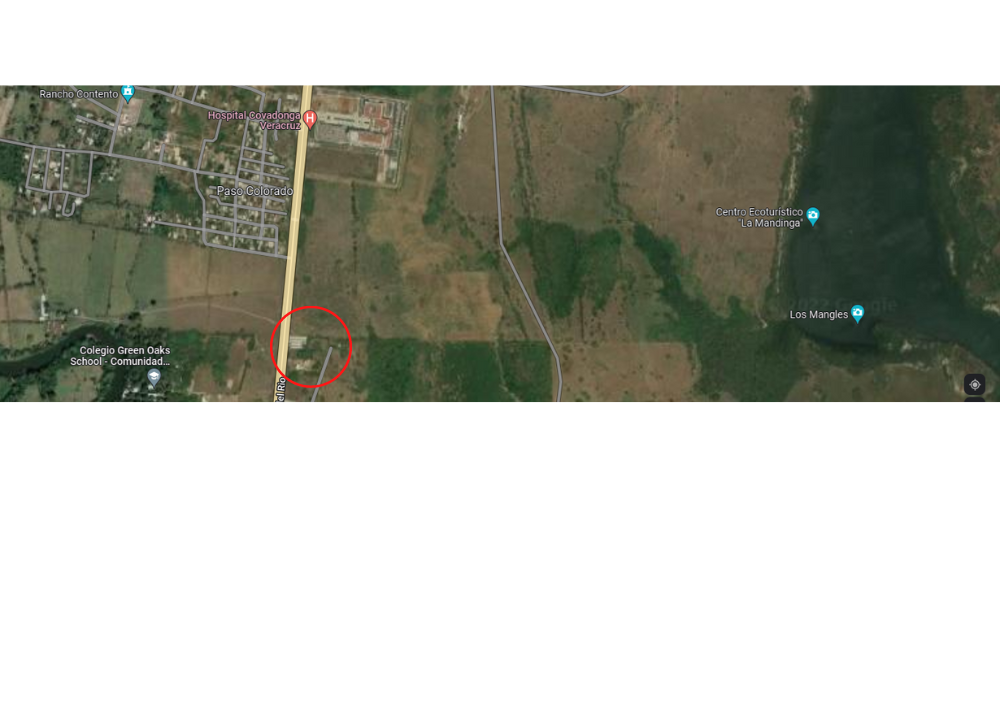Image resolution: width=1000 pixels, height=720 pixels.
Task: Open Hospital Covadonga Veracruz marker
Action: (x=310, y=119)
